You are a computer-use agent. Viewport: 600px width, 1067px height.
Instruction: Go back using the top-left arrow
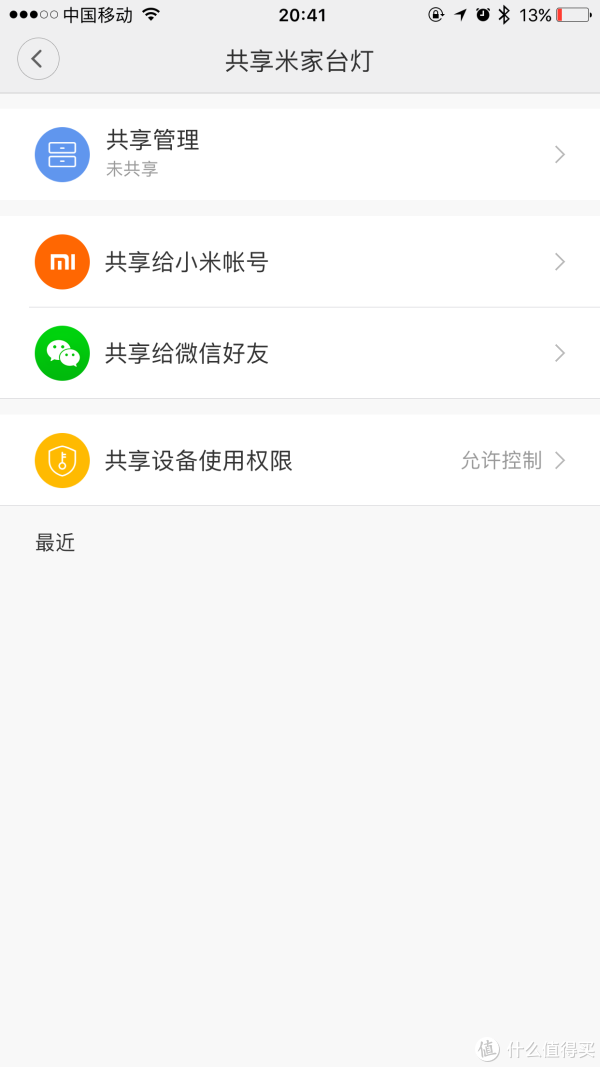tap(38, 59)
